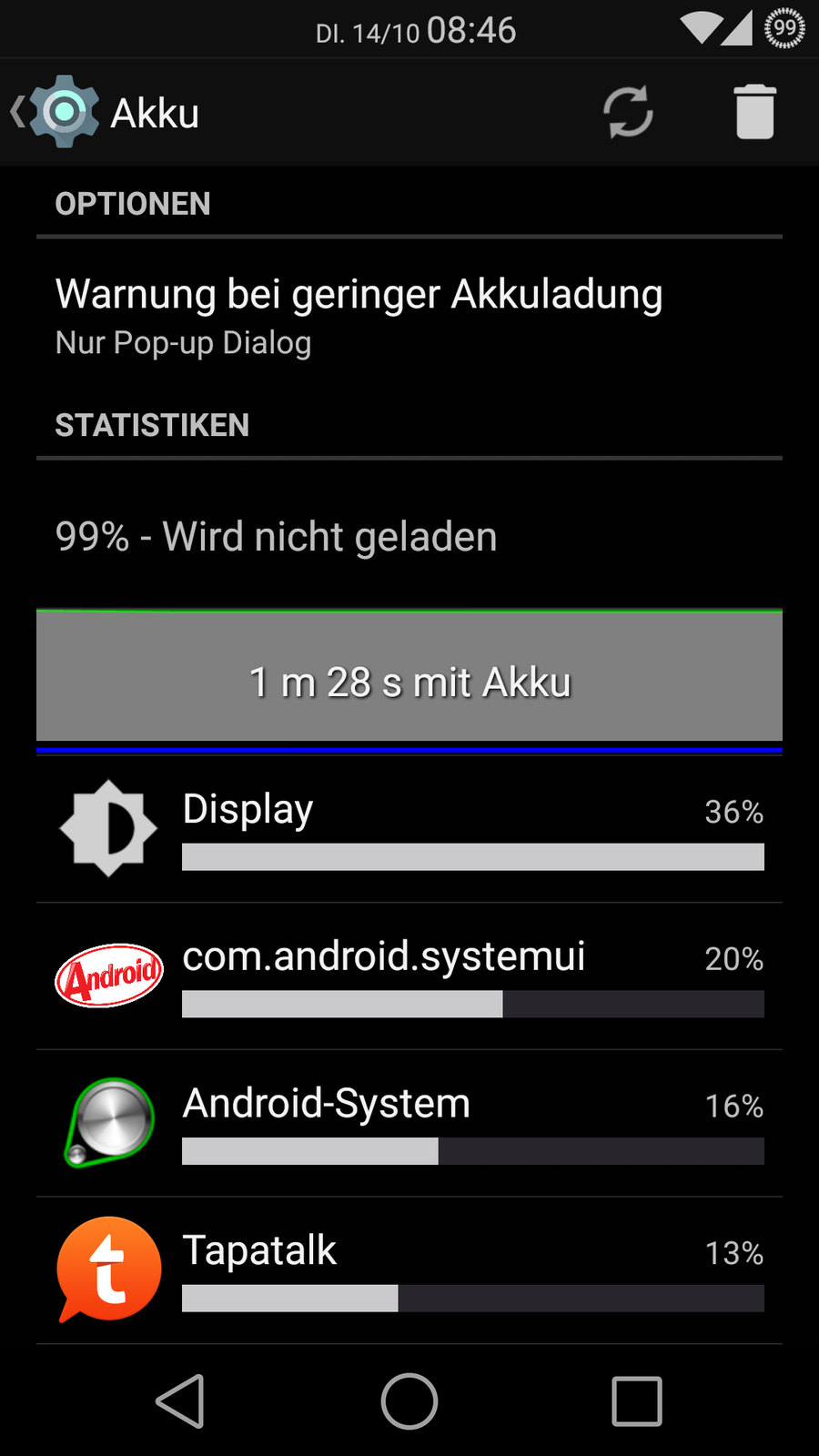Viewport: 819px width, 1456px height.
Task: Open Display battery usage details
Action: [409, 828]
